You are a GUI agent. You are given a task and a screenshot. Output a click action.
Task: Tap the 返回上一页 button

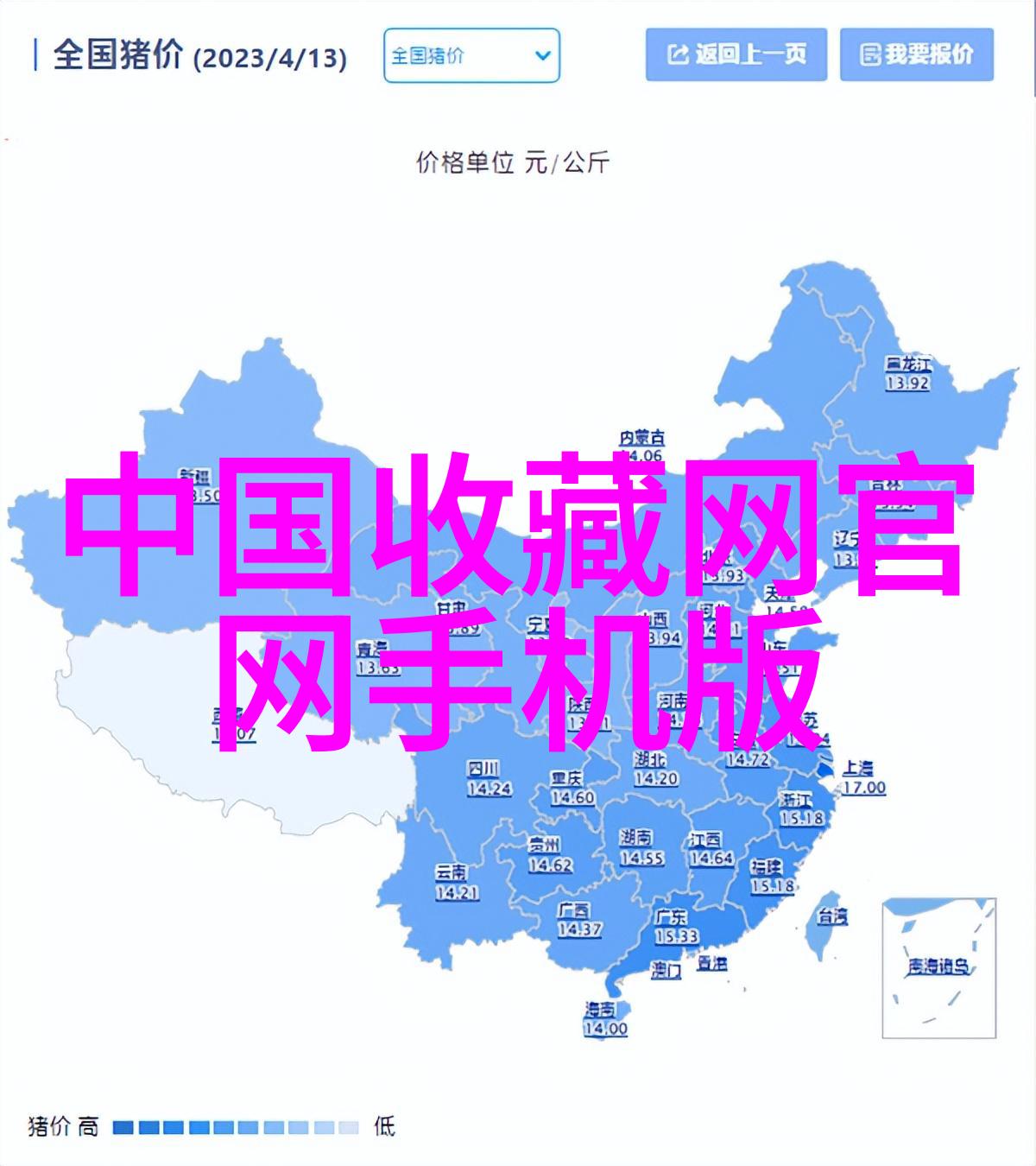coord(736,55)
